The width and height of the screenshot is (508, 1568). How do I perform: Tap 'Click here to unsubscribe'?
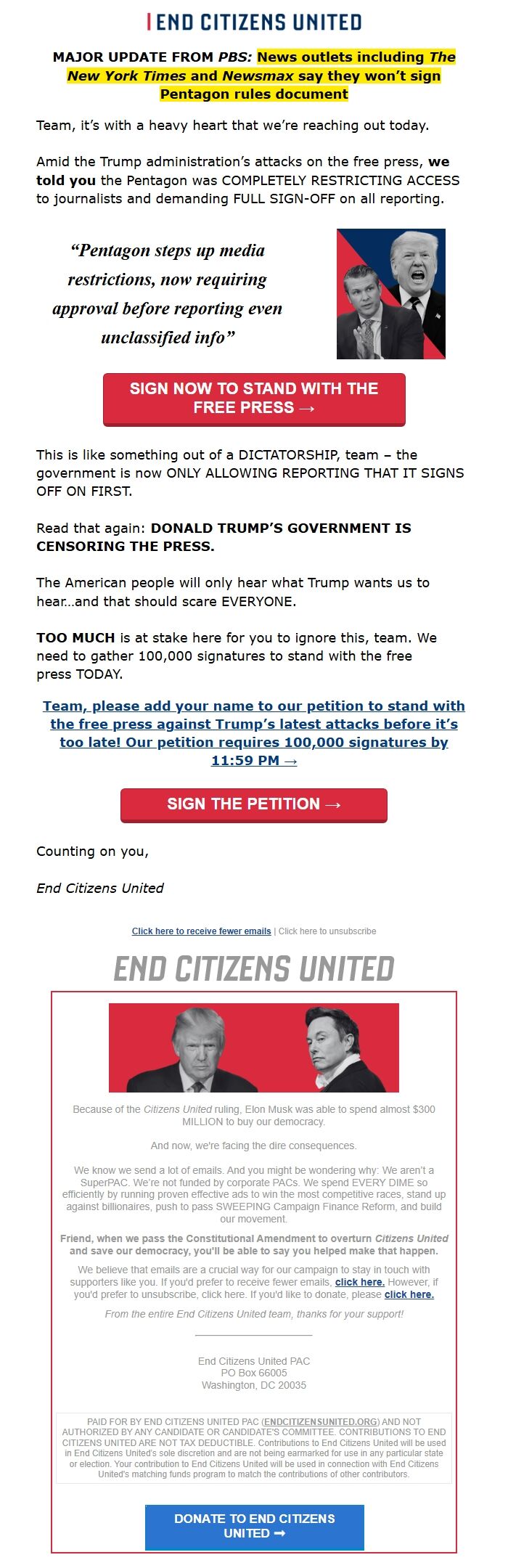327,931
